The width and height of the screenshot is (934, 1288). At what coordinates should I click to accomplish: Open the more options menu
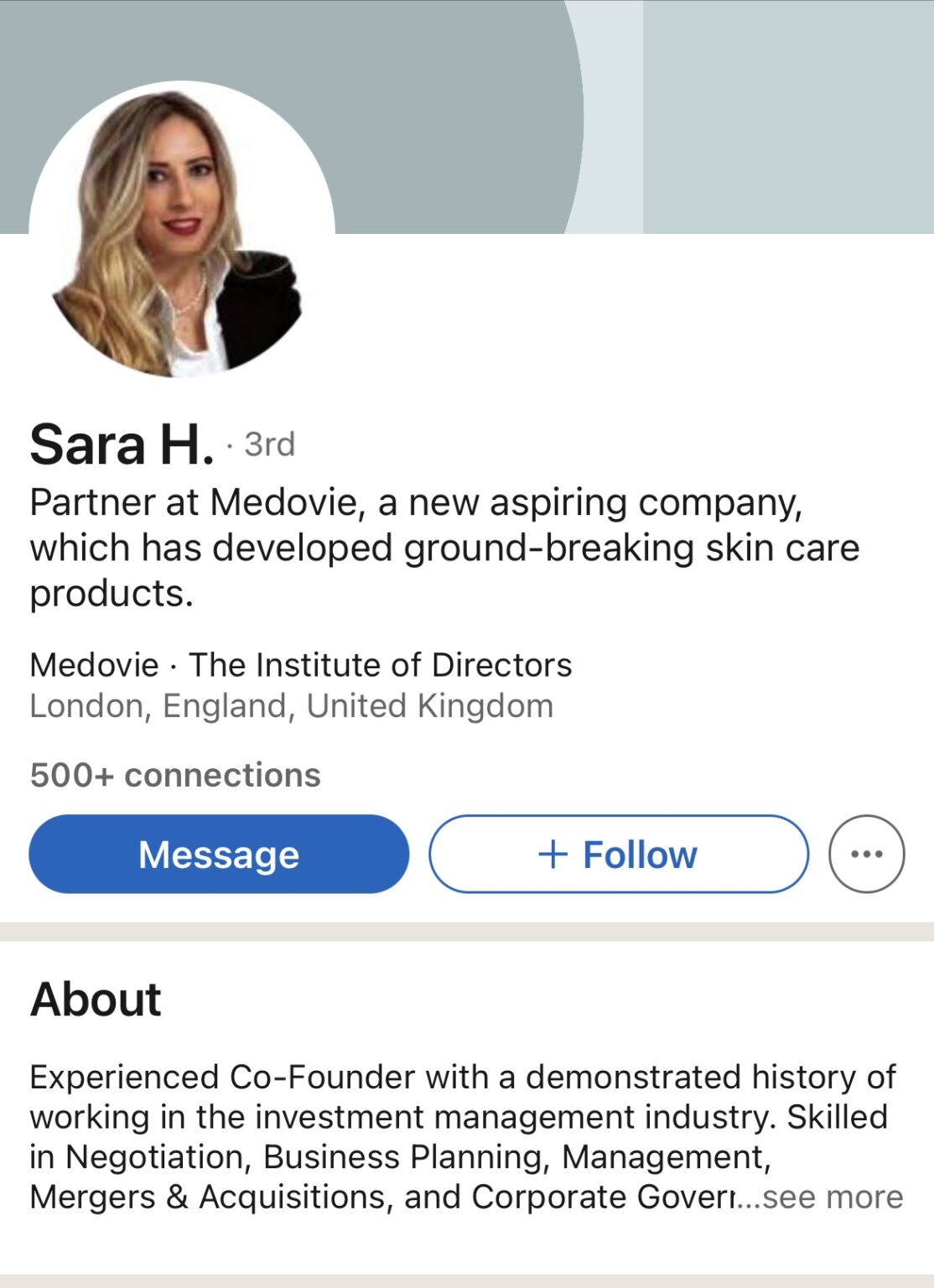coord(866,854)
